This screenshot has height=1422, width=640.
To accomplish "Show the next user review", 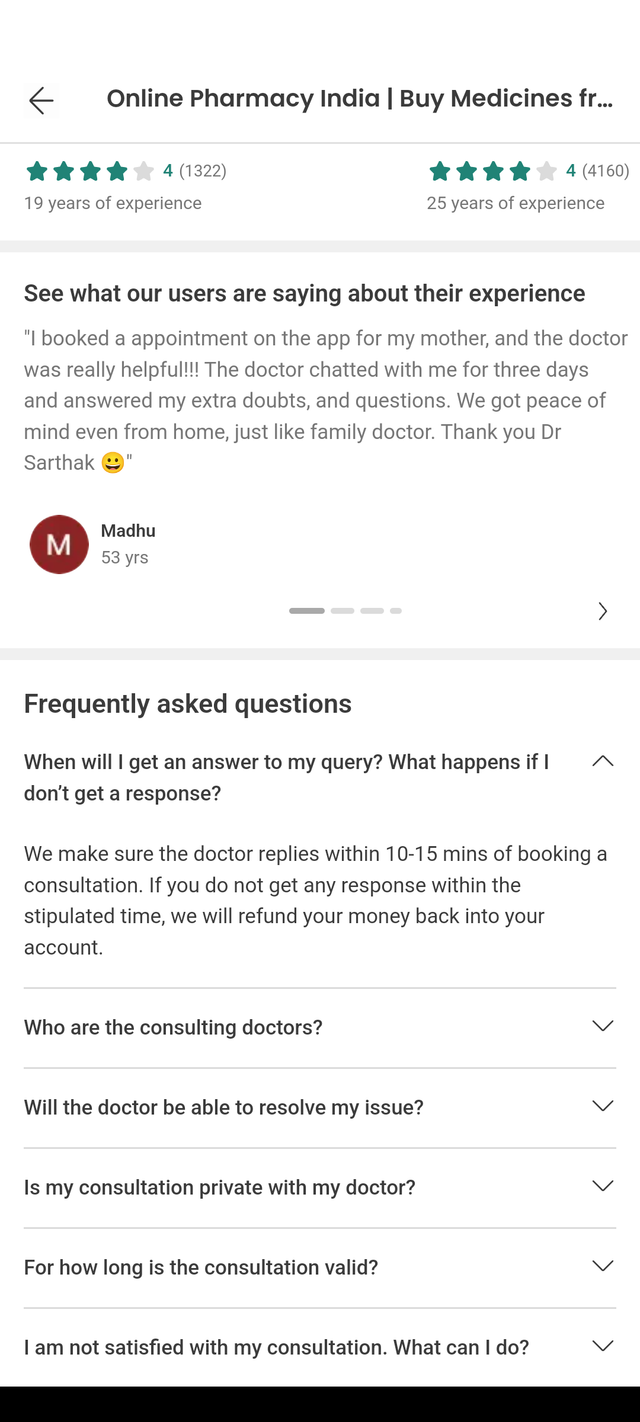I will (602, 611).
